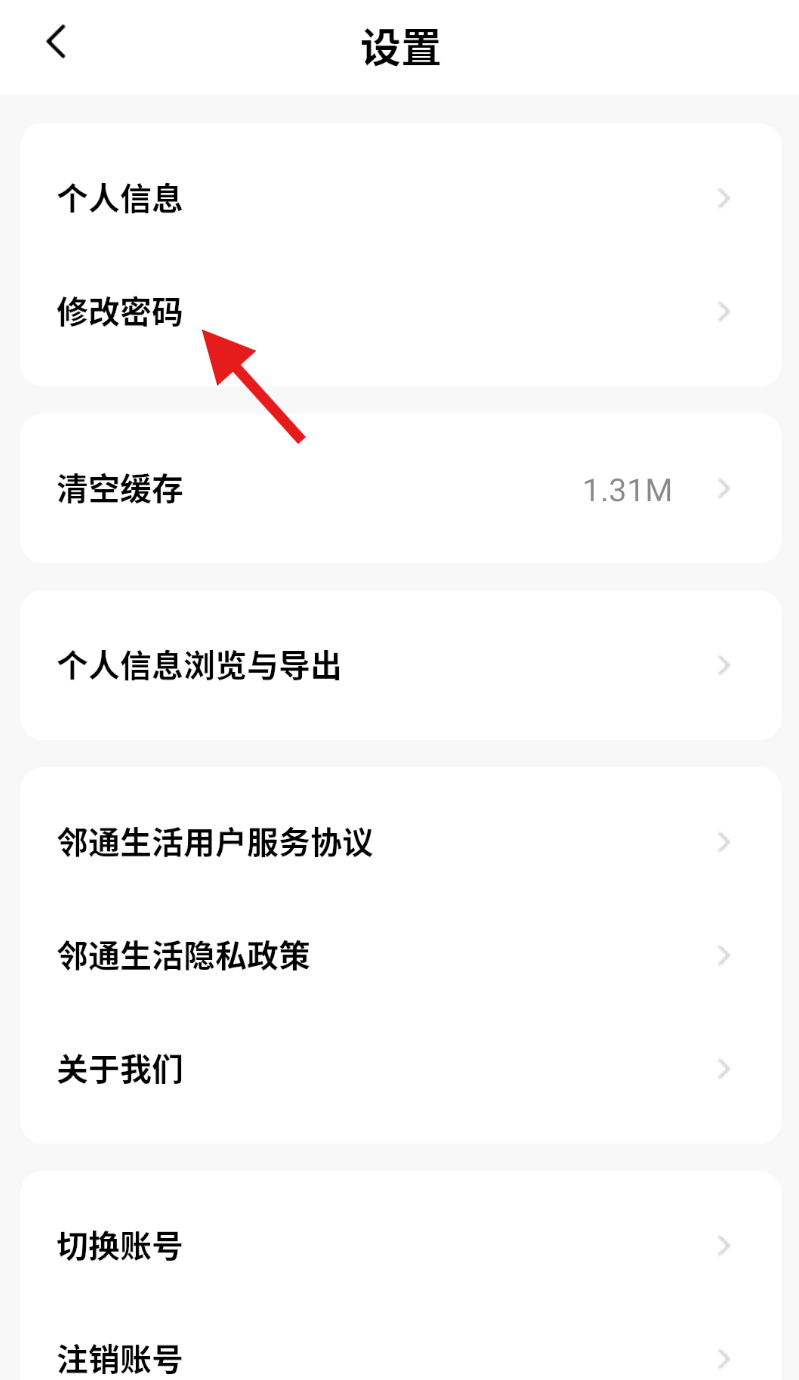Open the 关于我们 page
Screen dimensions: 799x1380
pyautogui.click(x=400, y=1070)
